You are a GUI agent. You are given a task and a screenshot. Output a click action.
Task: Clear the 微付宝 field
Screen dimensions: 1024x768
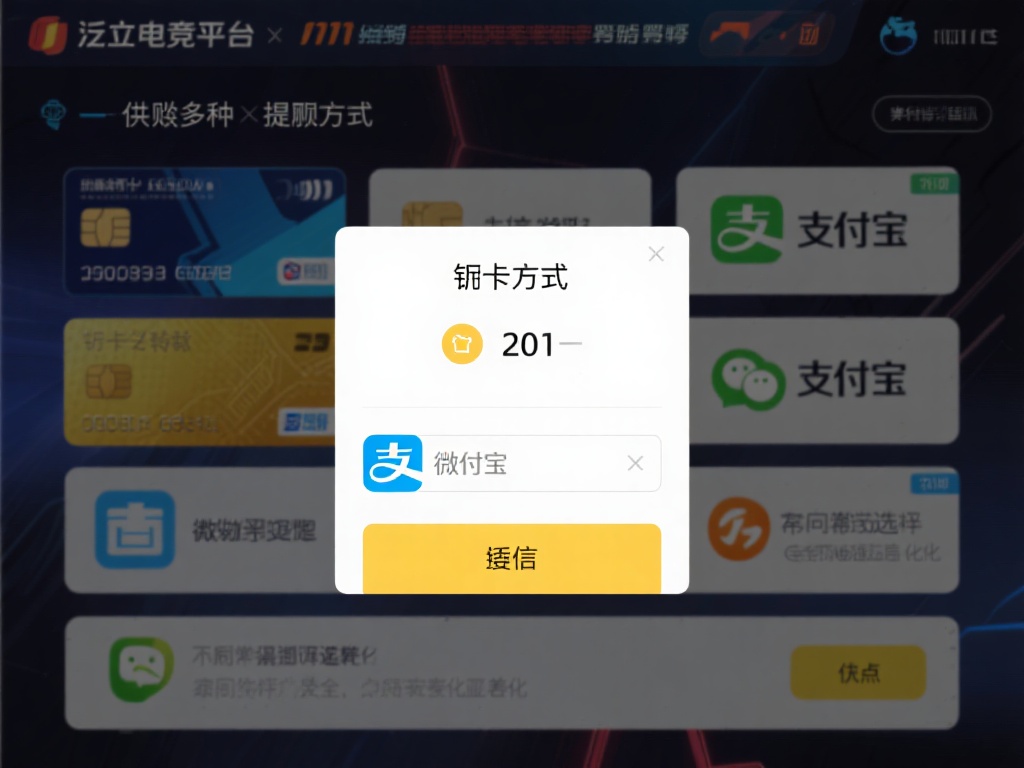coord(635,463)
